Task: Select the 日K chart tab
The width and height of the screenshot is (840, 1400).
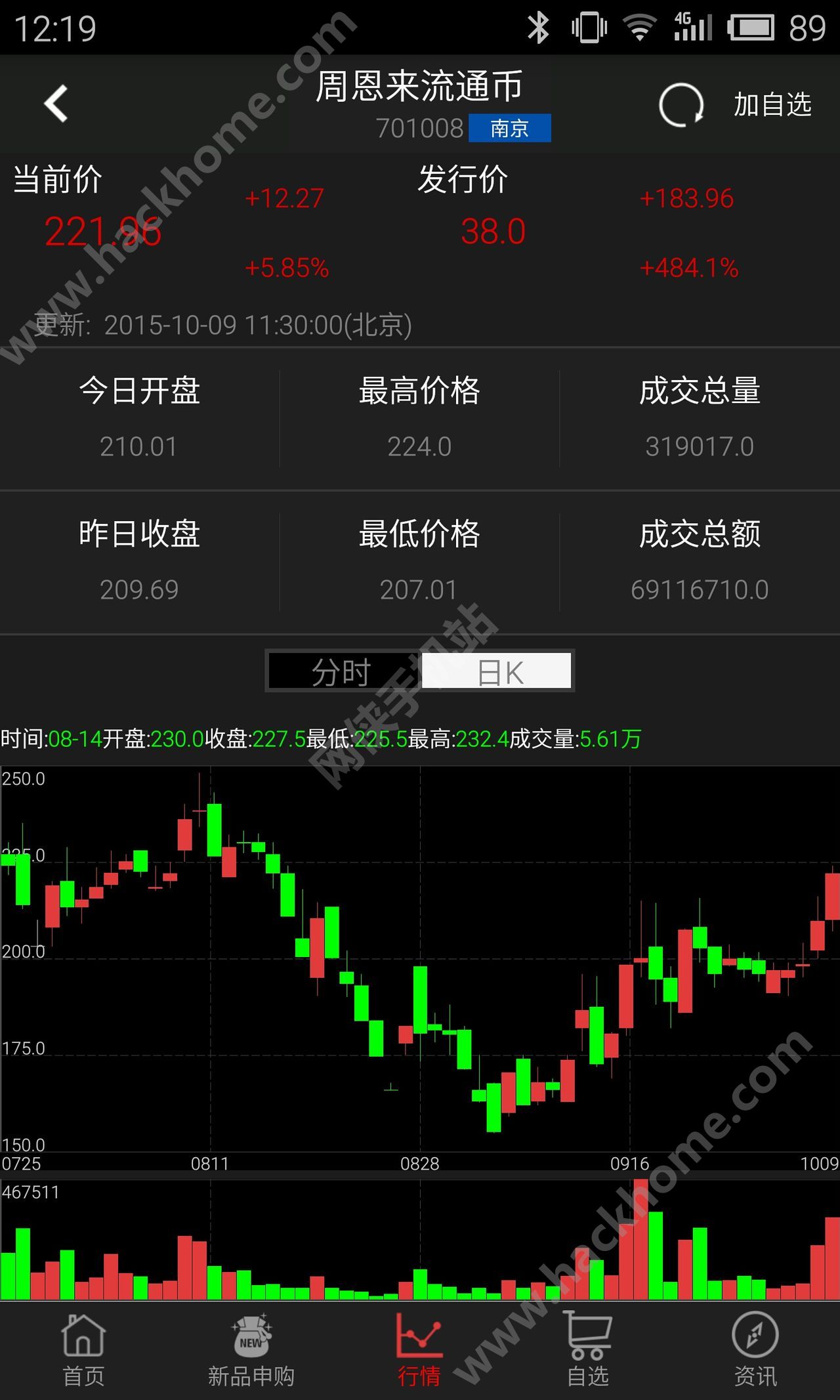Action: click(497, 671)
